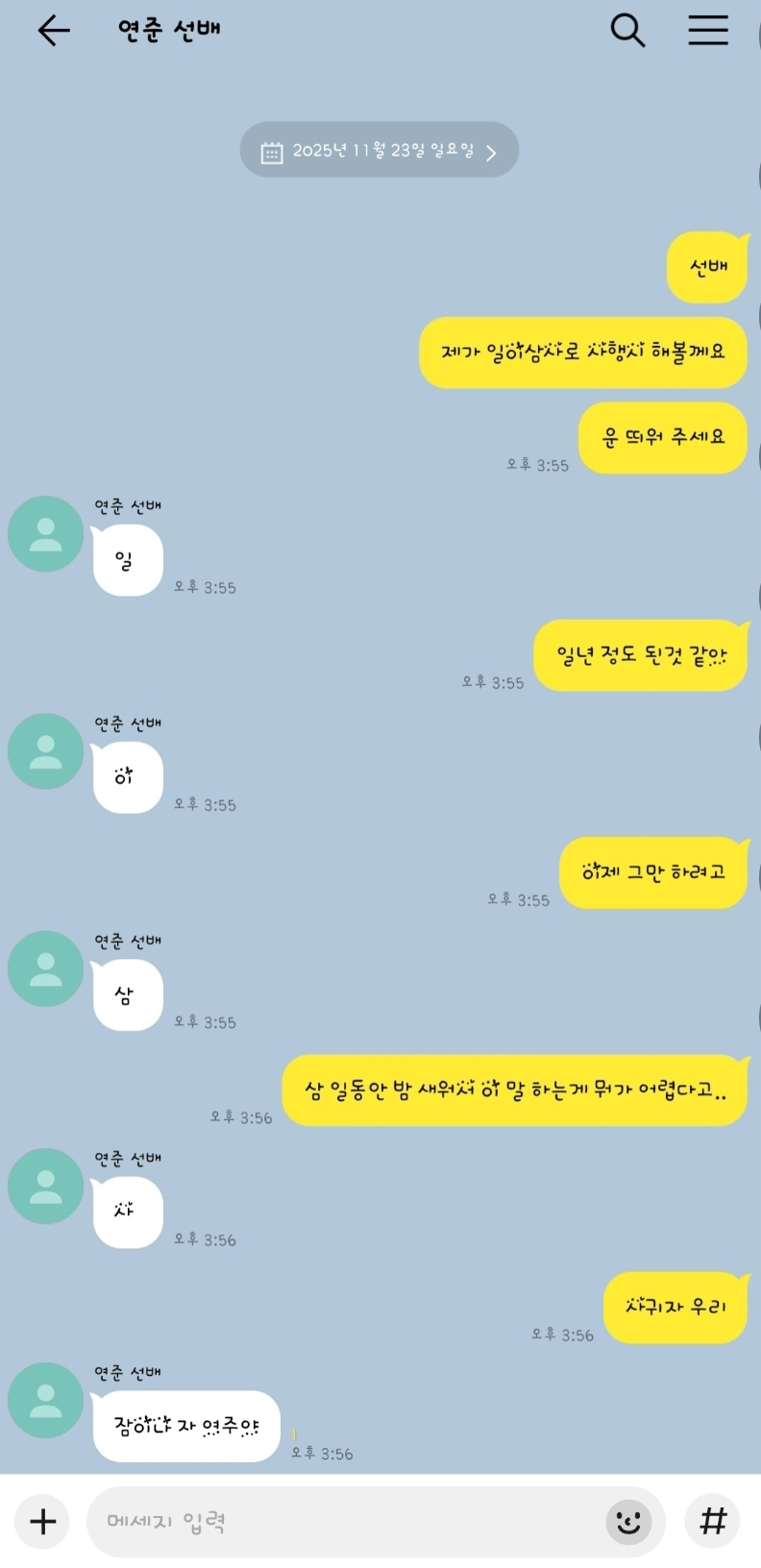Open the chat room menu
Screen dimensions: 761x1568
pyautogui.click(x=708, y=31)
